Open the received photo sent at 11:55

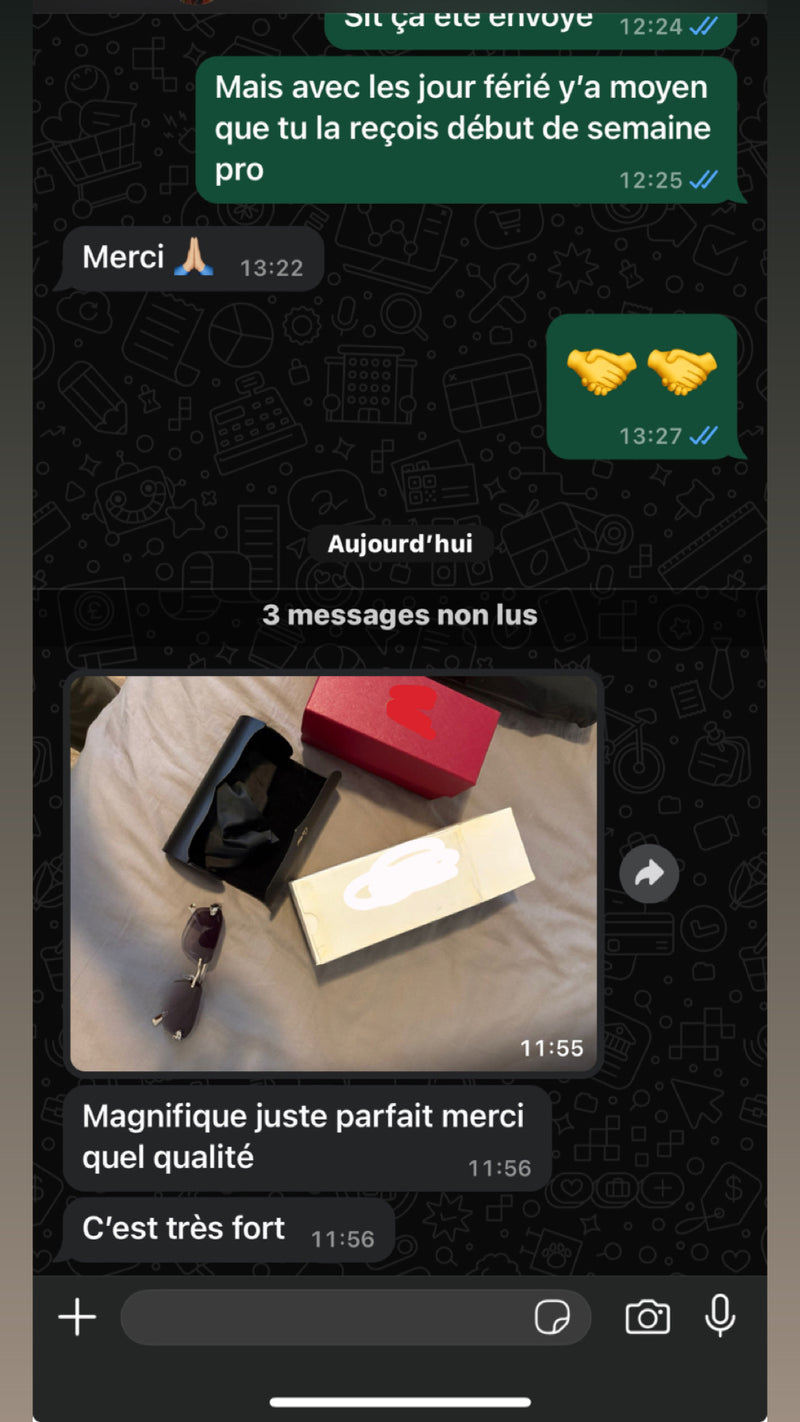(x=334, y=873)
